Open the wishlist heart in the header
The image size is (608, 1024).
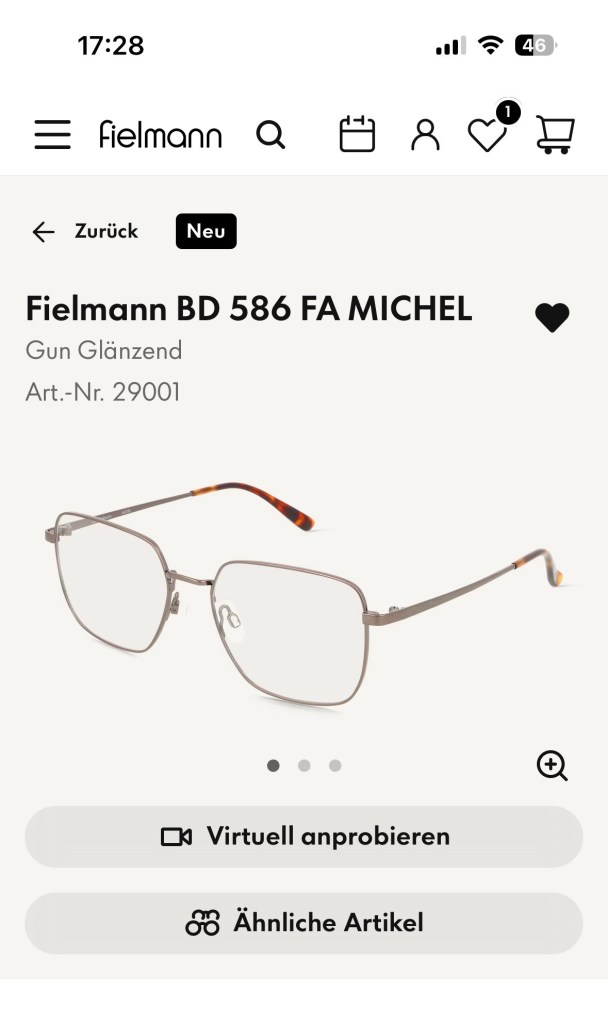coord(488,135)
